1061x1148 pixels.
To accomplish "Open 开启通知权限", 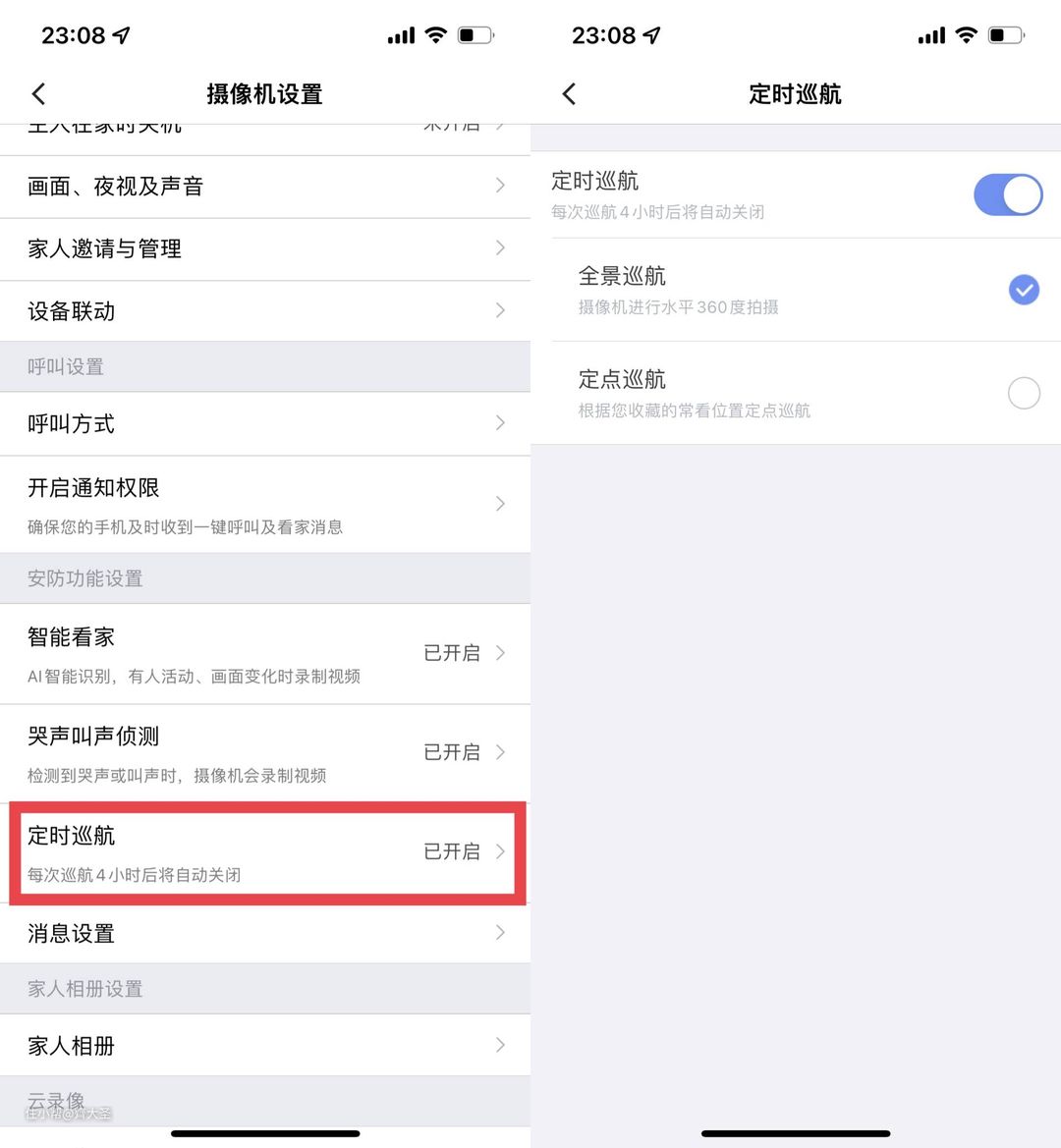I will pyautogui.click(x=265, y=505).
